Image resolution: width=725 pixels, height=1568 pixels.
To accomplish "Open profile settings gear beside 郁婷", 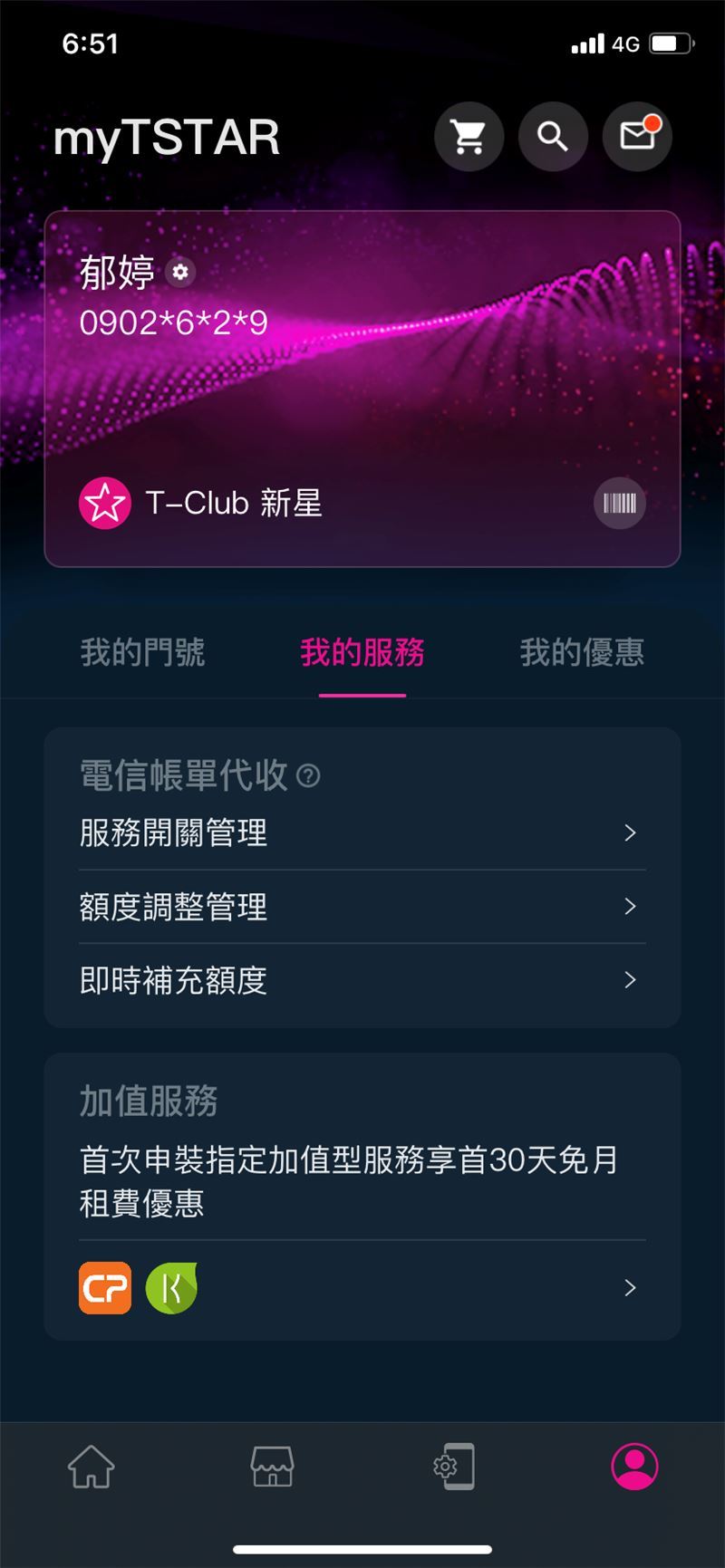I will point(180,272).
